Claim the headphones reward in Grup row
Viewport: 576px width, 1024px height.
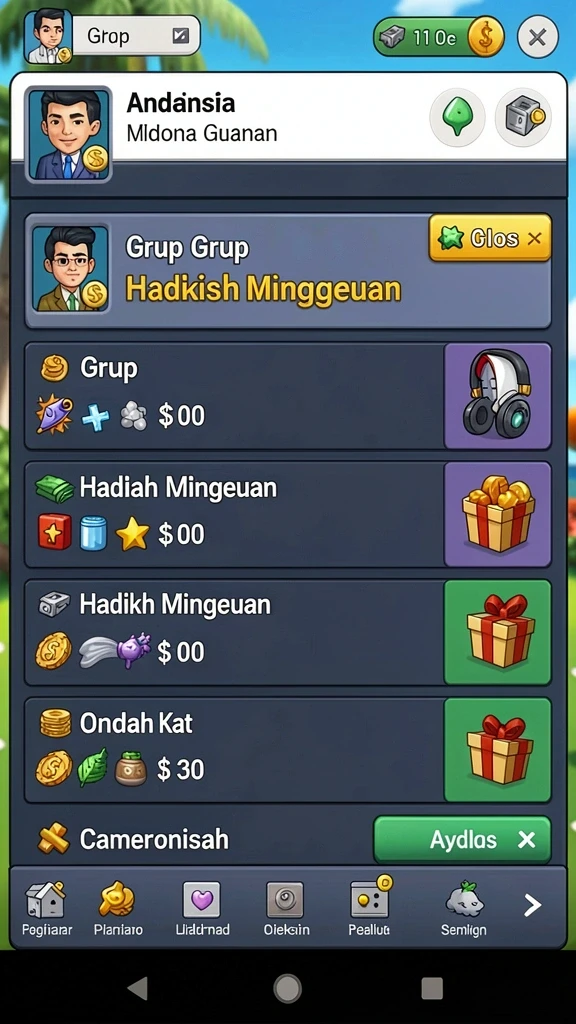tap(498, 396)
